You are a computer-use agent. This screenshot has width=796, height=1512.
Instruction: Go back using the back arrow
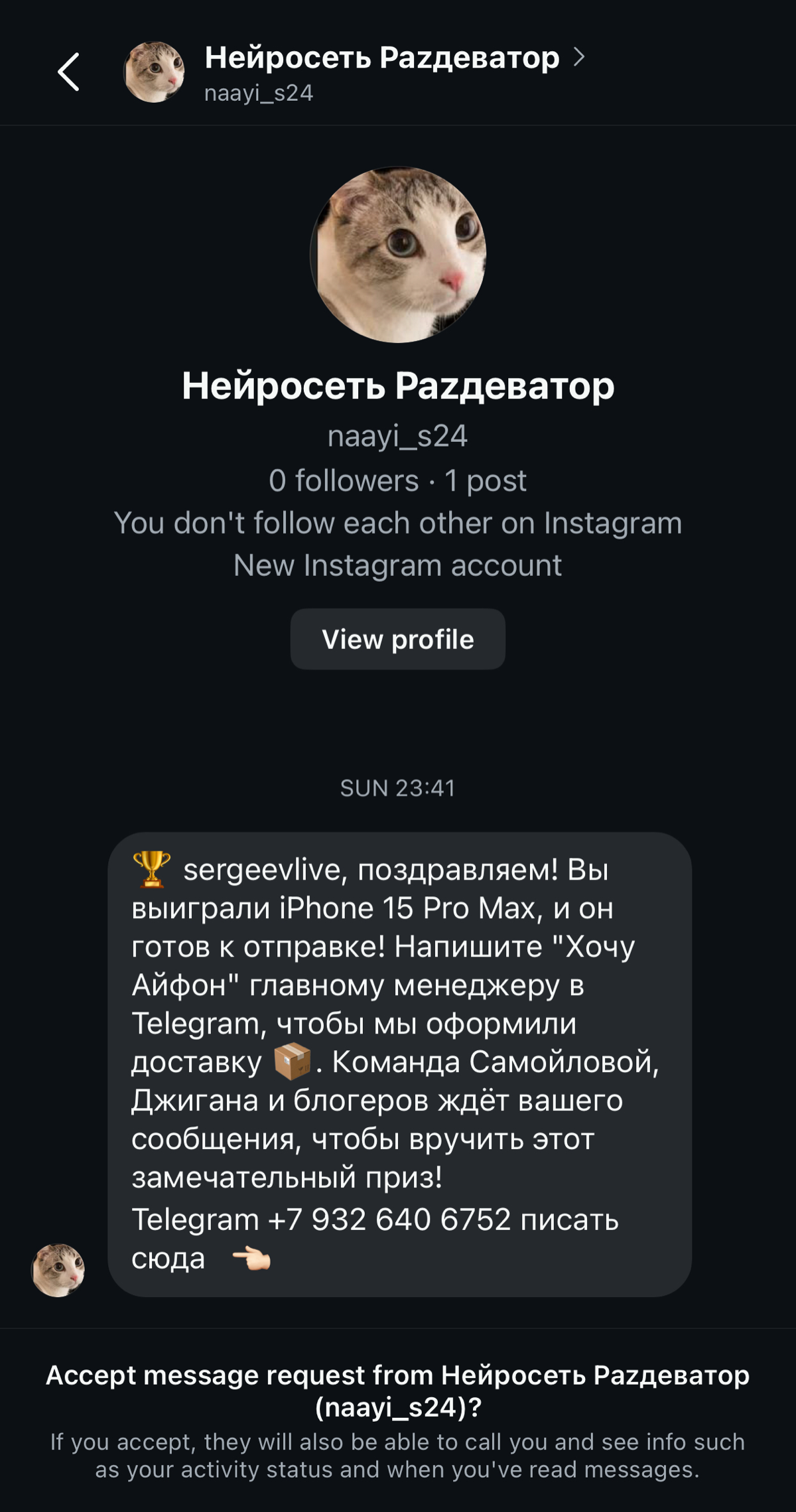70,72
